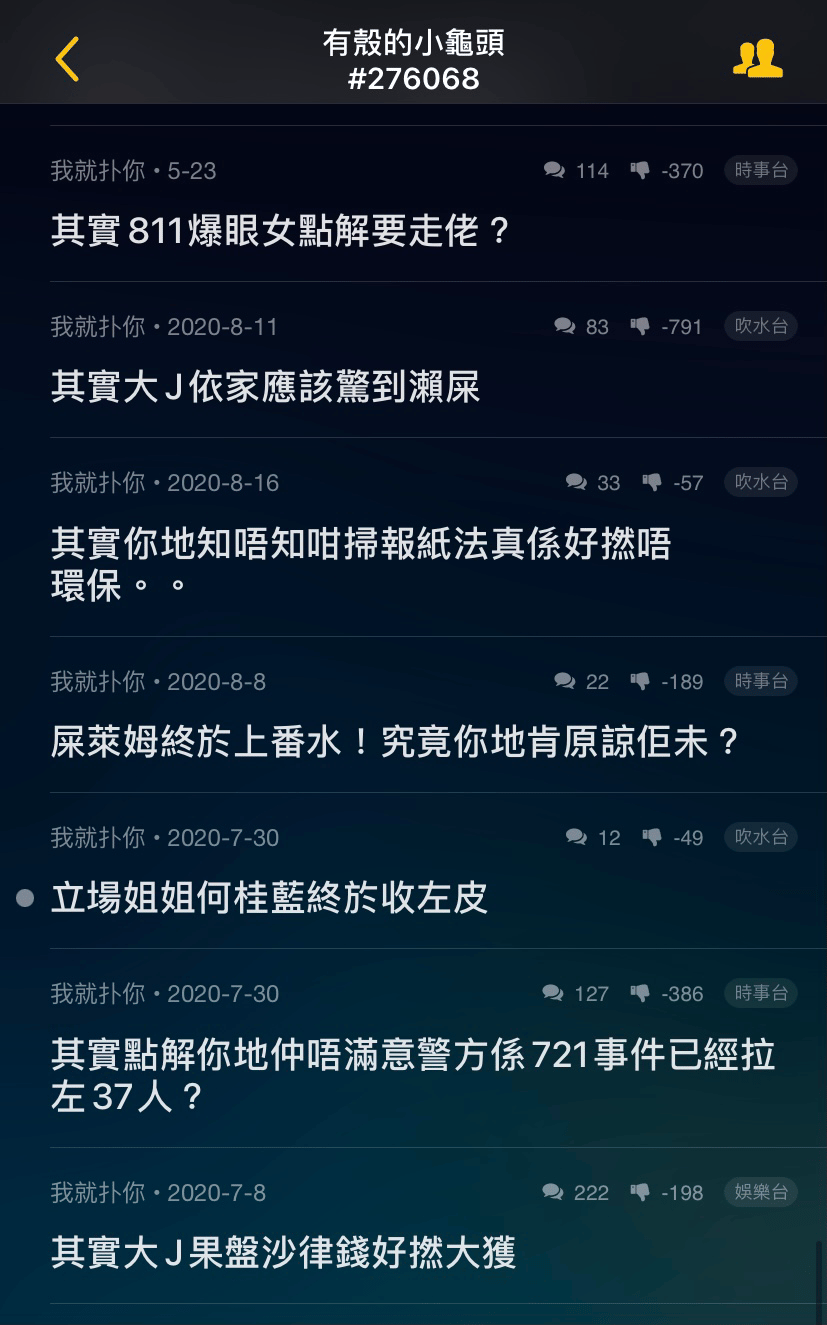This screenshot has height=1325, width=827.
Task: Click comment bubble showing 12 replies
Action: tap(575, 838)
